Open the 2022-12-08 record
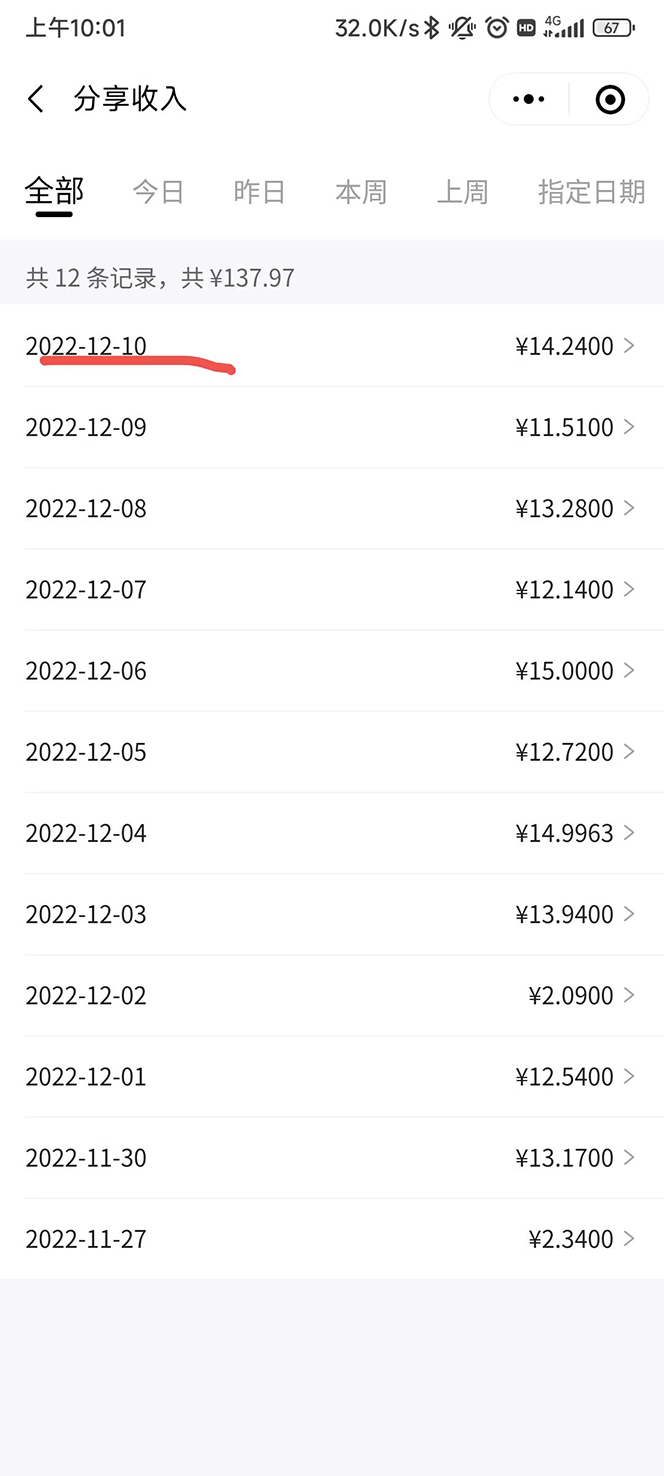This screenshot has width=664, height=1476. 332,508
